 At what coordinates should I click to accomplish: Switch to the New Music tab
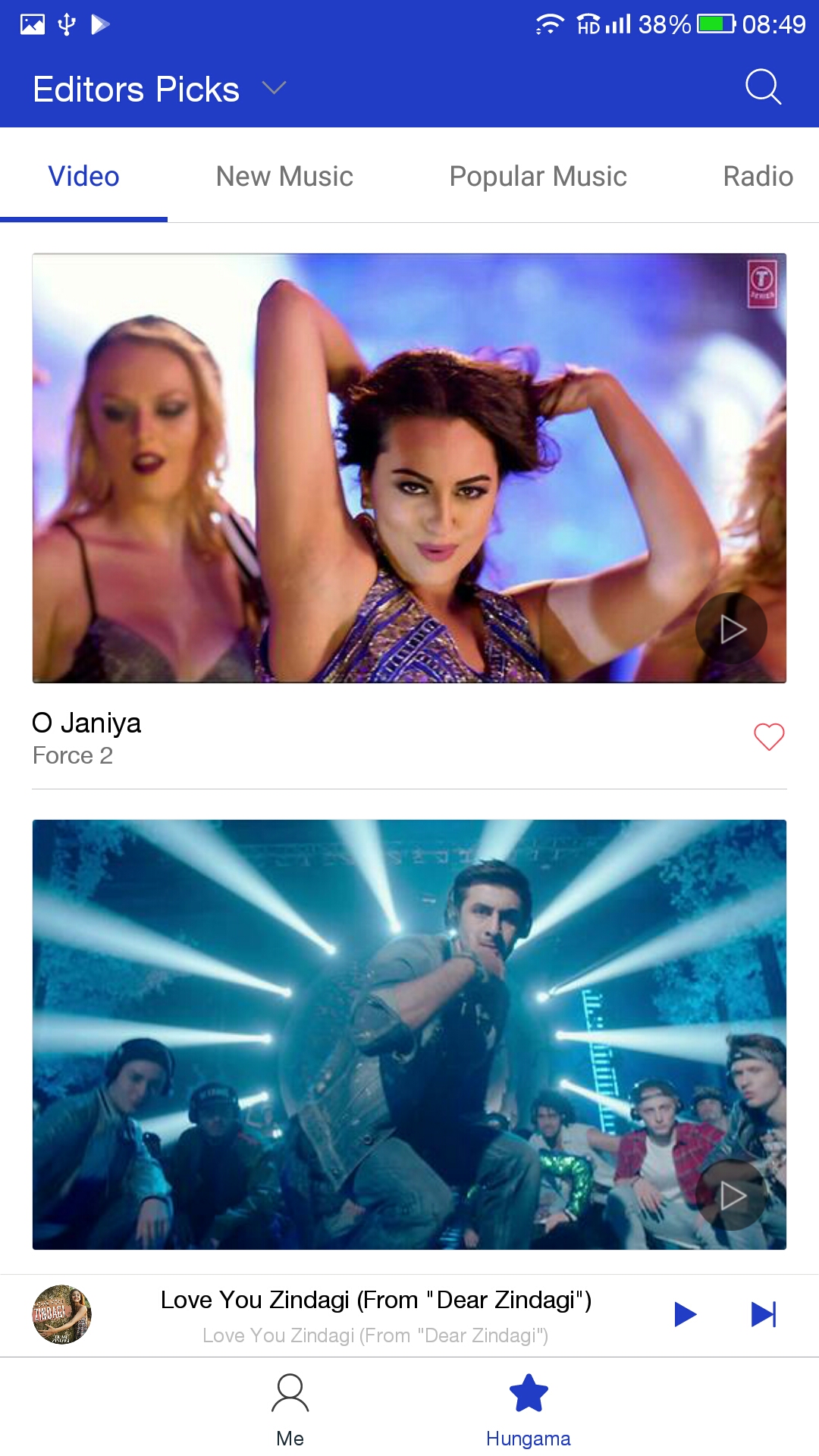tap(284, 177)
